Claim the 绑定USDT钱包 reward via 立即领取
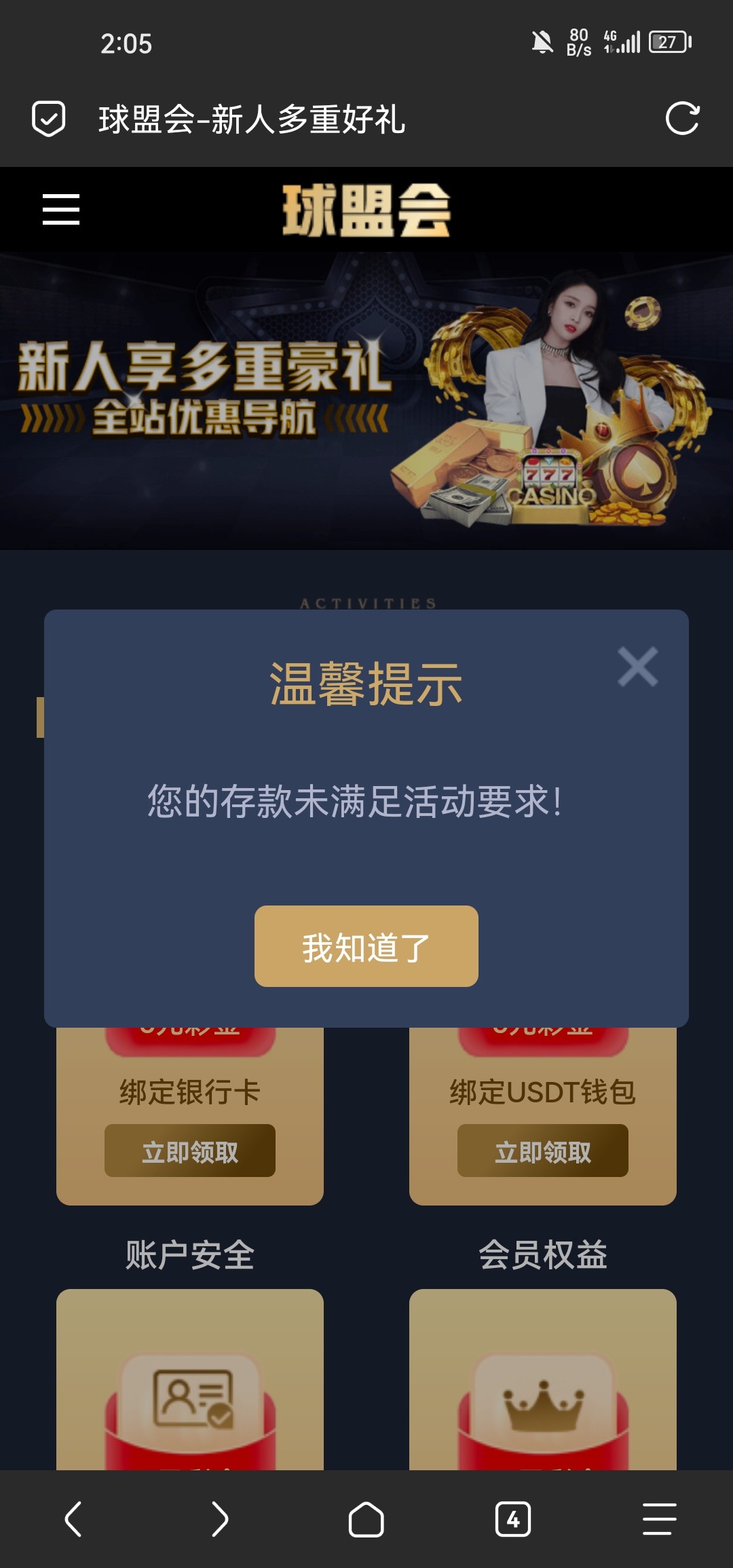The height and width of the screenshot is (1568, 733). pos(542,1151)
